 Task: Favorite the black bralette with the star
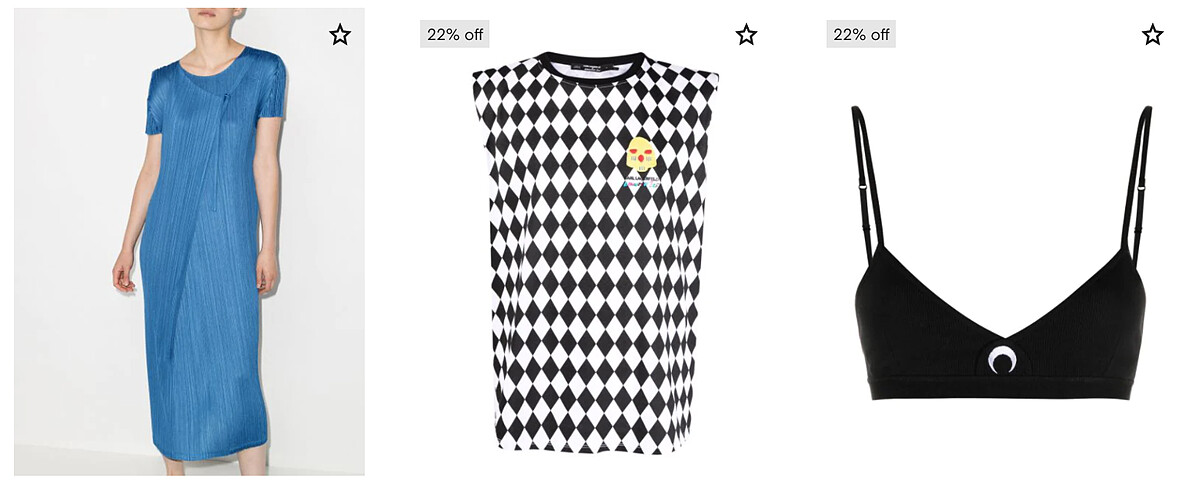pyautogui.click(x=1152, y=35)
